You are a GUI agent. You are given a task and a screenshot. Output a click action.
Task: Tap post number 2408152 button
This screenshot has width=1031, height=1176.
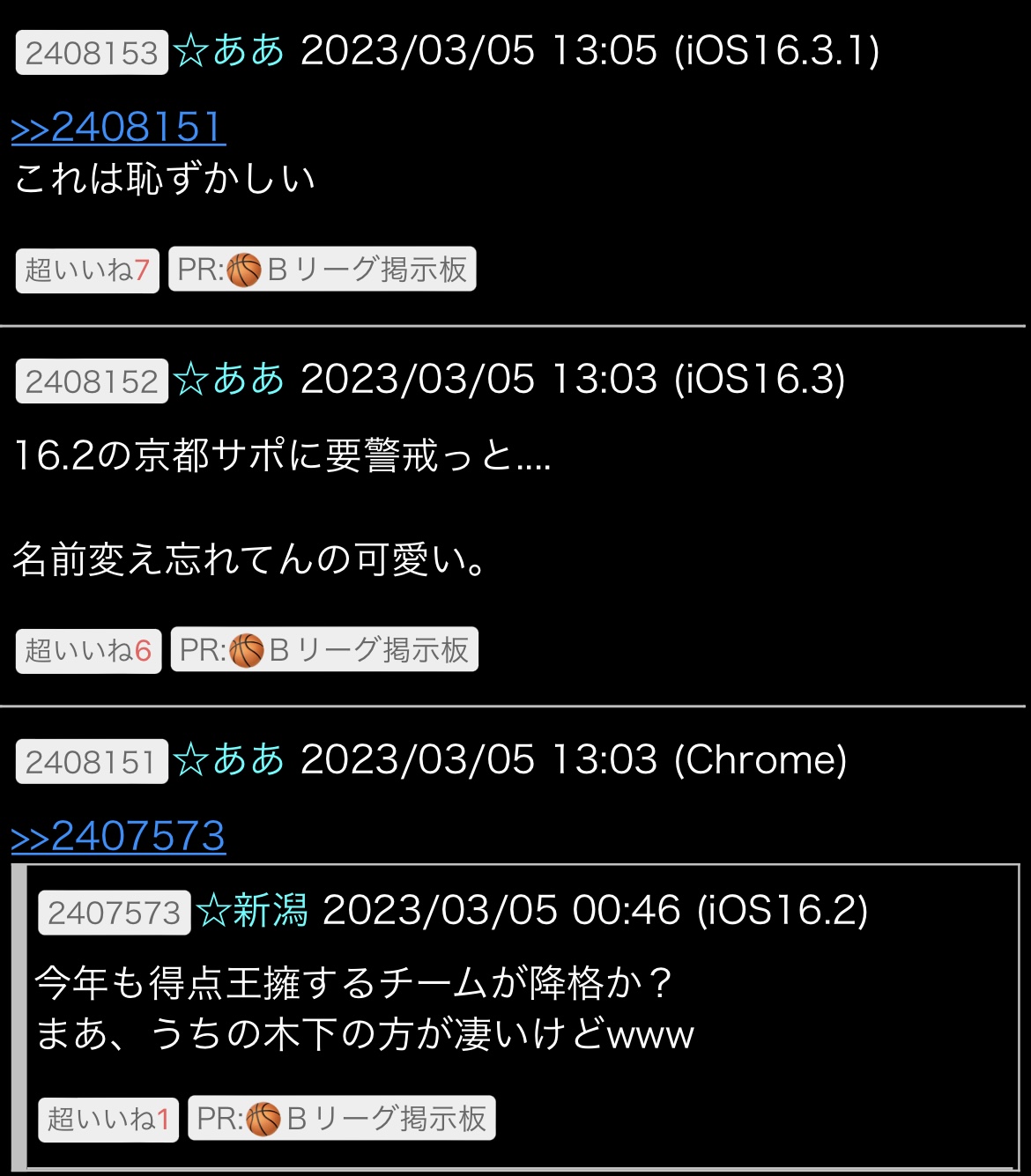coord(92,381)
